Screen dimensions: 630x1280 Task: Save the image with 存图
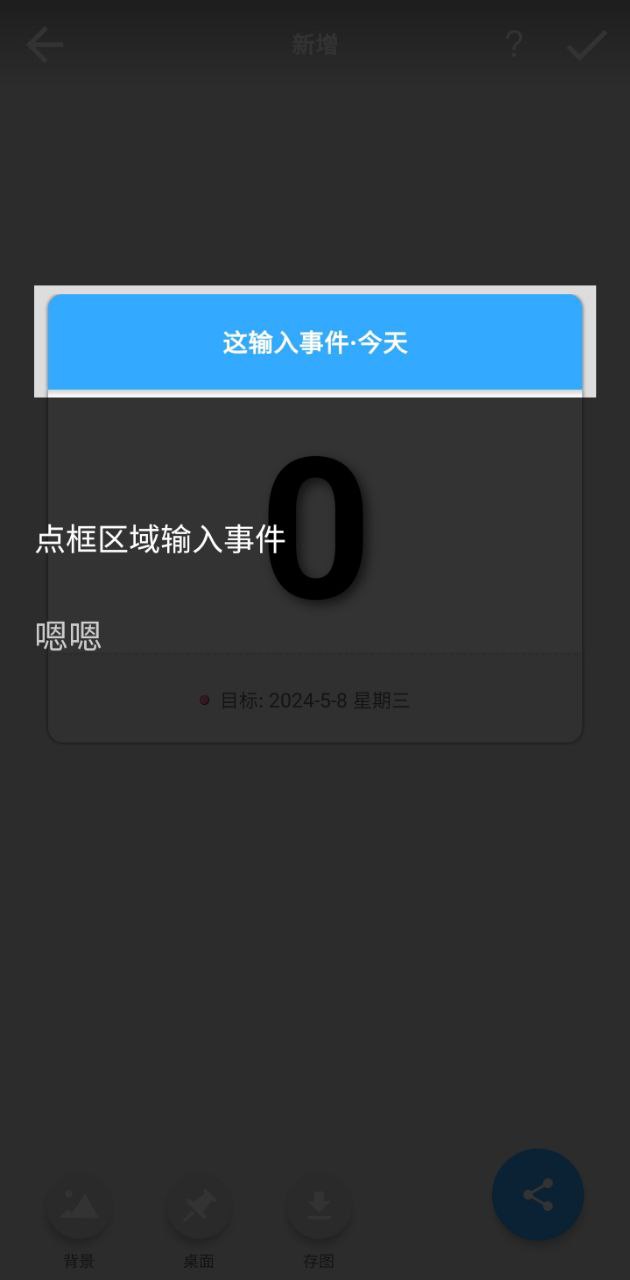click(318, 1208)
